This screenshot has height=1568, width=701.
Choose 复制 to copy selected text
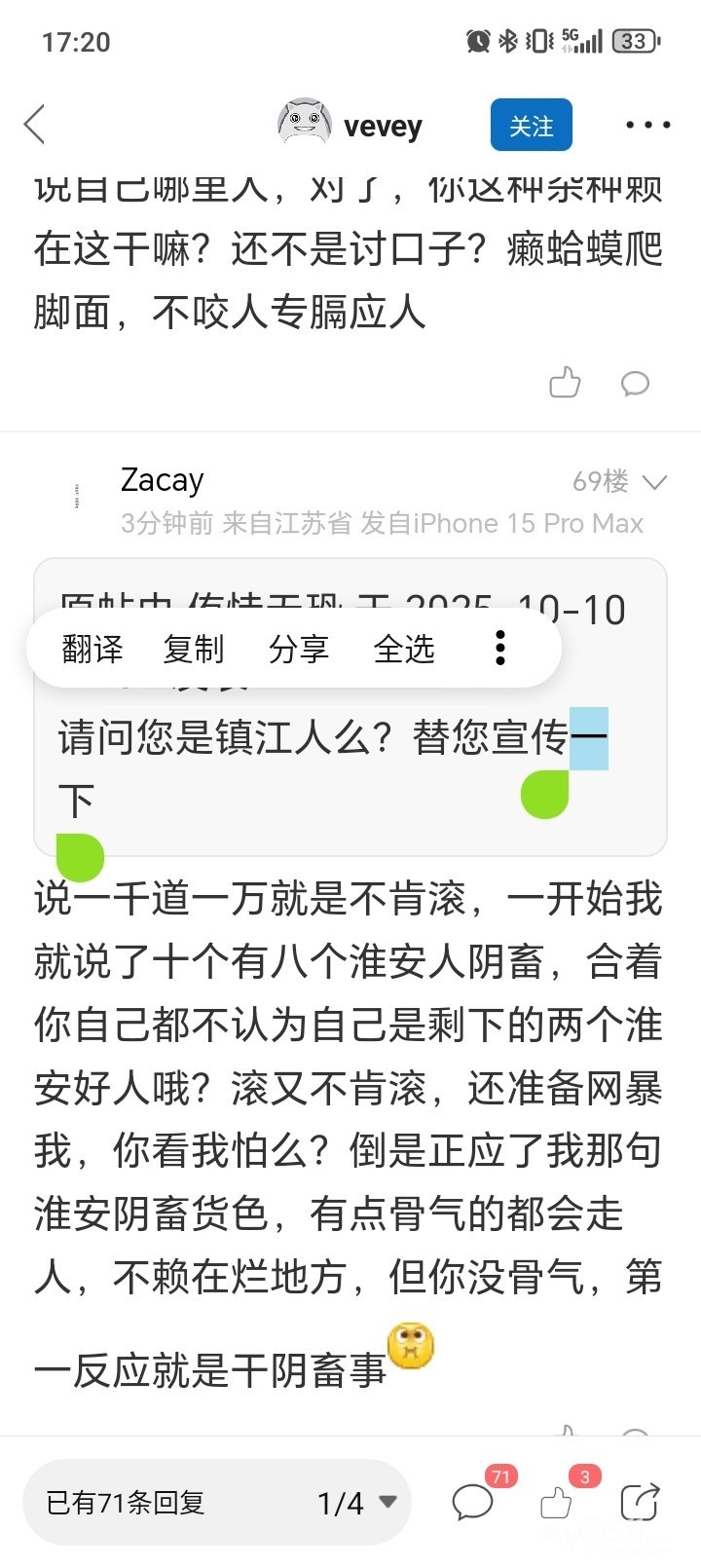(x=194, y=649)
